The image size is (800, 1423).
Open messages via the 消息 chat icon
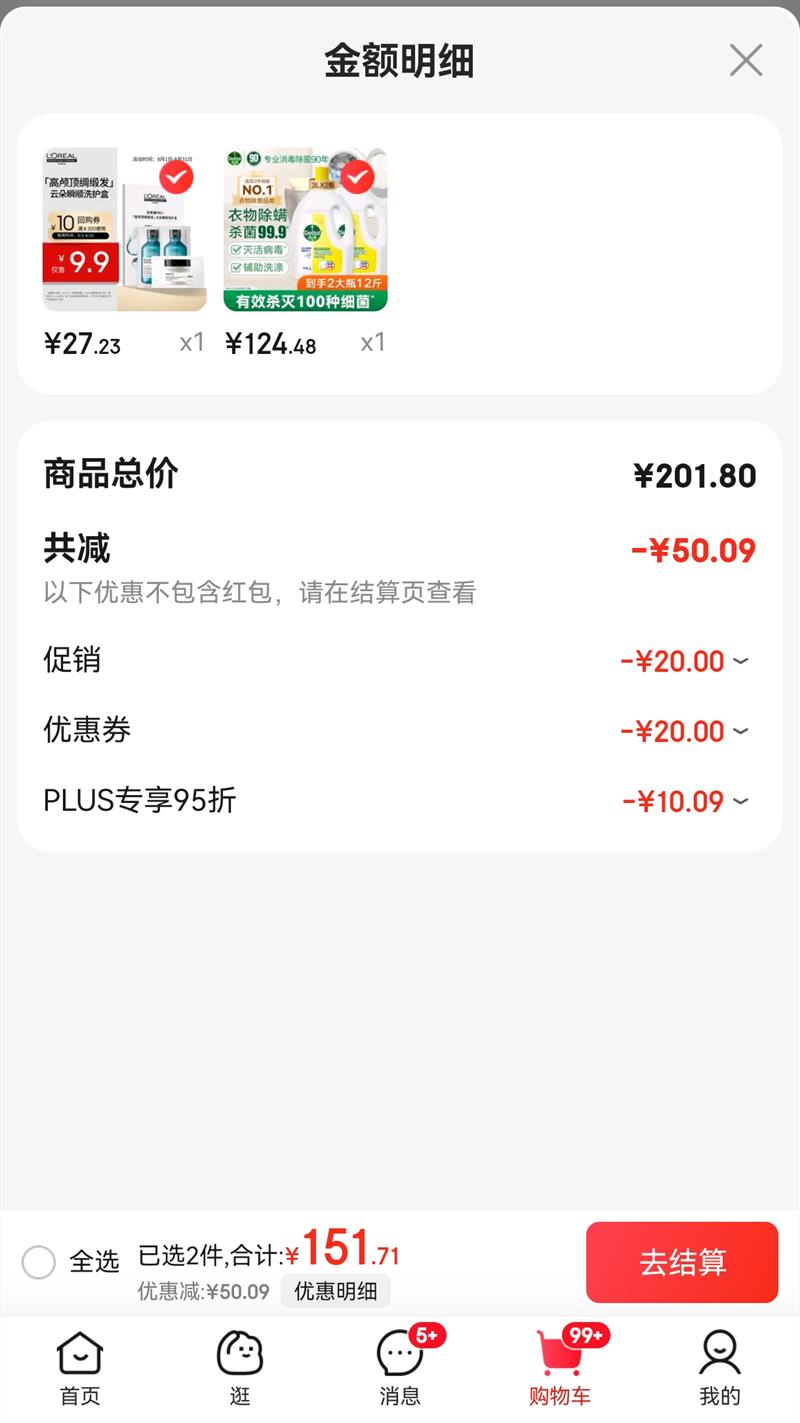coord(398,1358)
